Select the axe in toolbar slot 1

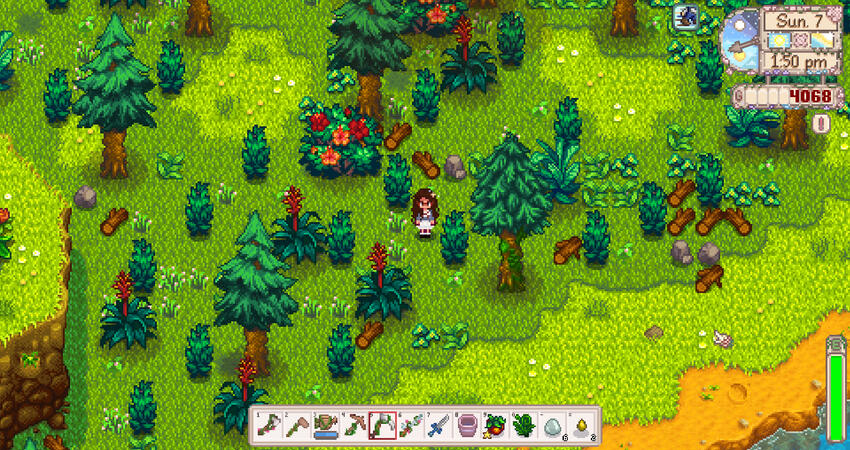[266, 425]
